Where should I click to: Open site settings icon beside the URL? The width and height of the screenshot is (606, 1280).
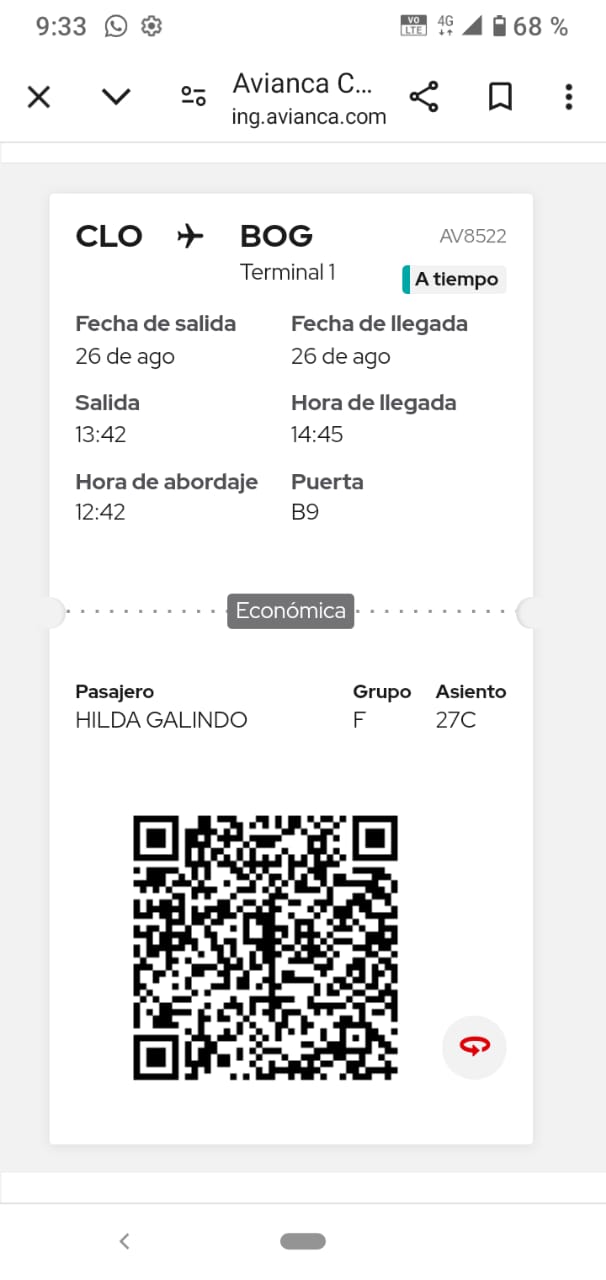(193, 96)
